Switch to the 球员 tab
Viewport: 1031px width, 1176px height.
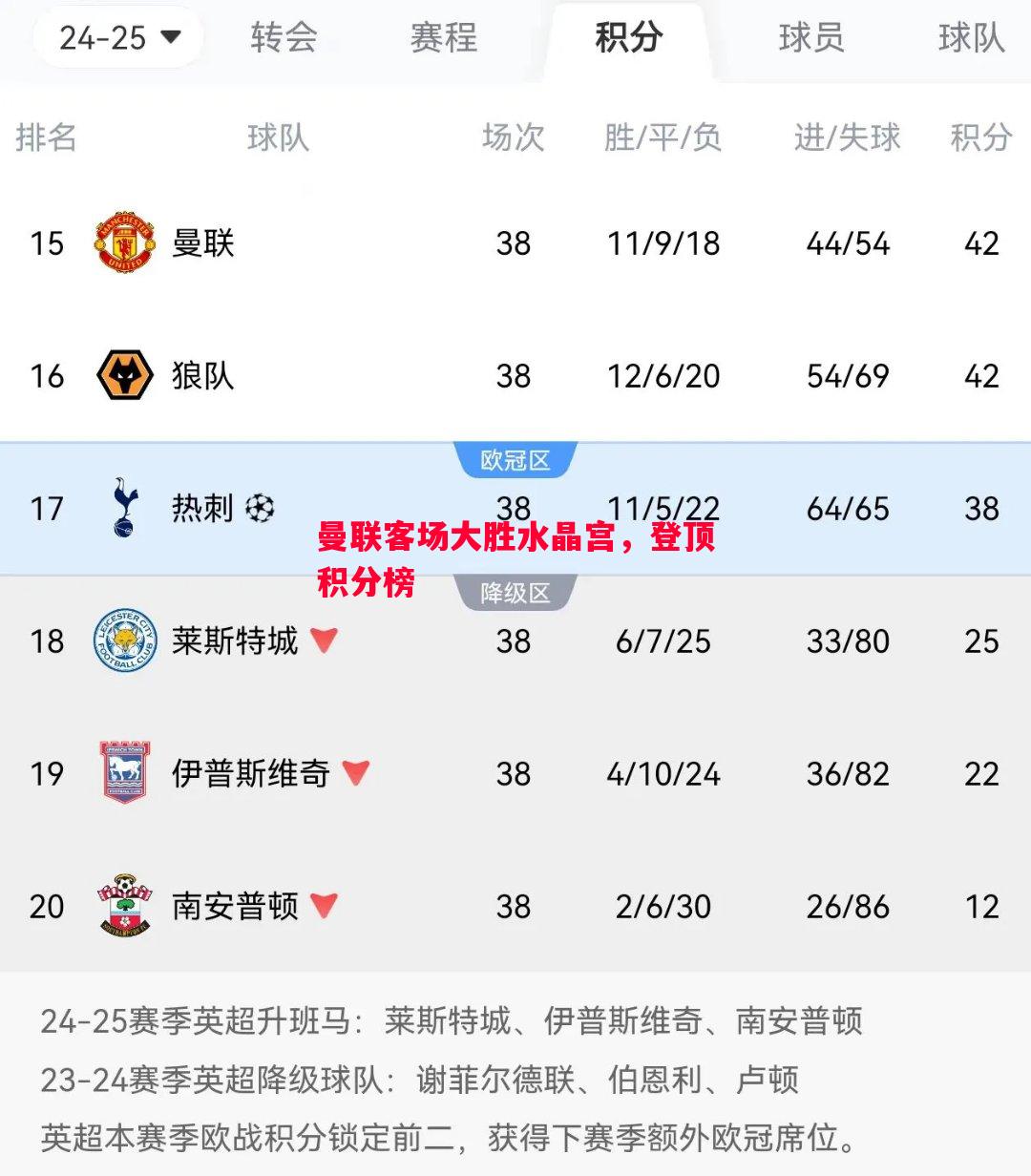coord(810,38)
